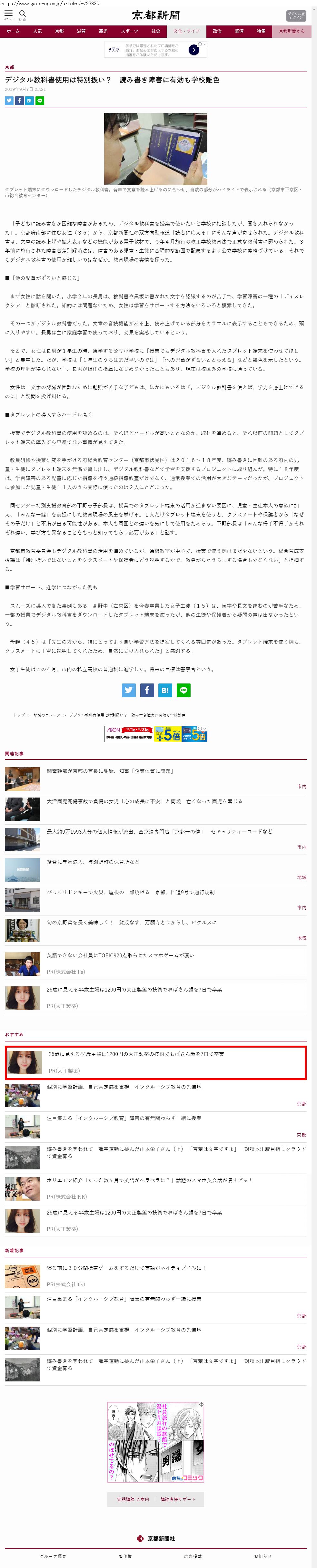The height and width of the screenshot is (1568, 317).
Task: Share on Facebook below the date
Action: click(19, 101)
